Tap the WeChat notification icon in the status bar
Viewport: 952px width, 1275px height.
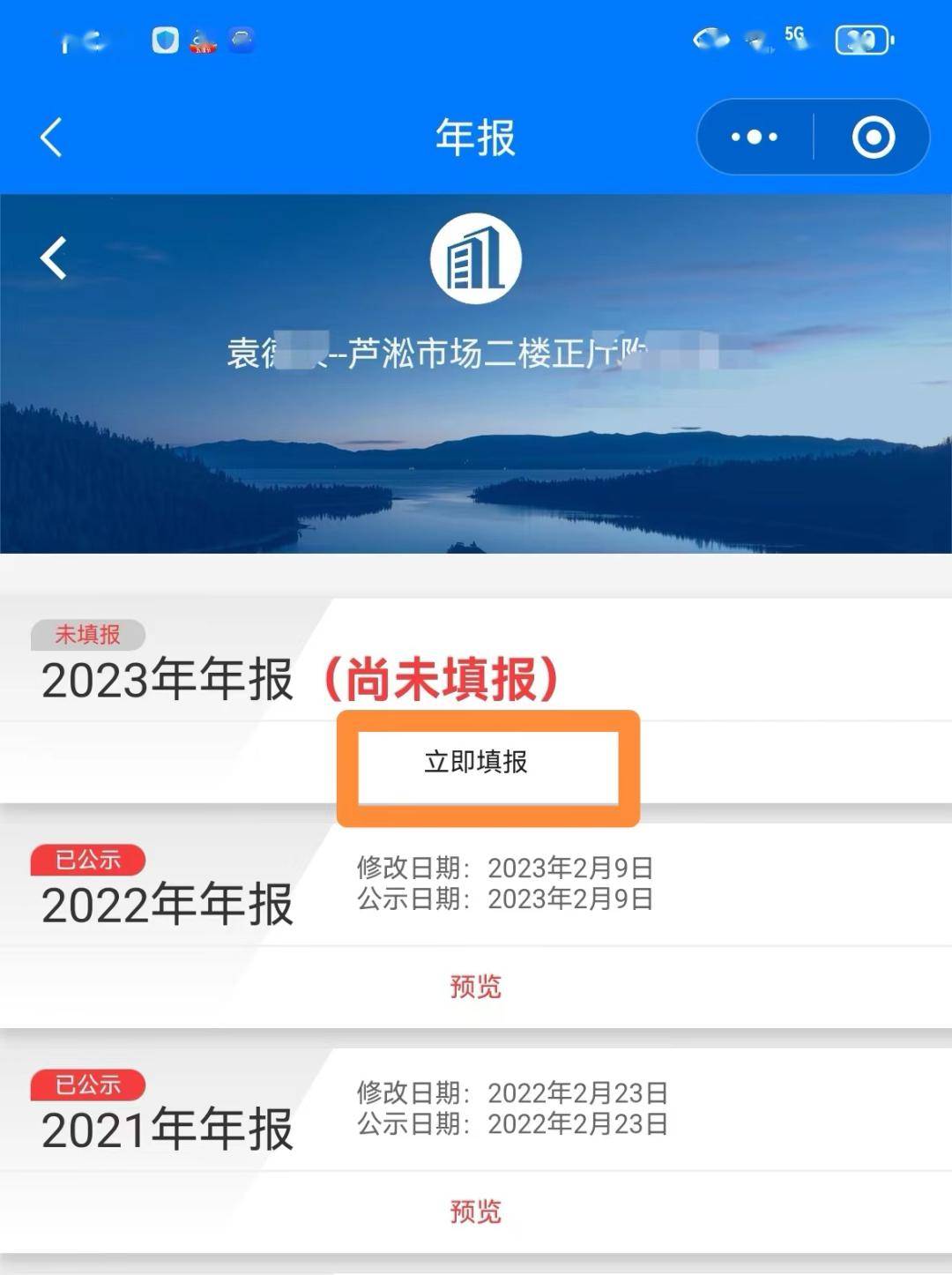(239, 41)
